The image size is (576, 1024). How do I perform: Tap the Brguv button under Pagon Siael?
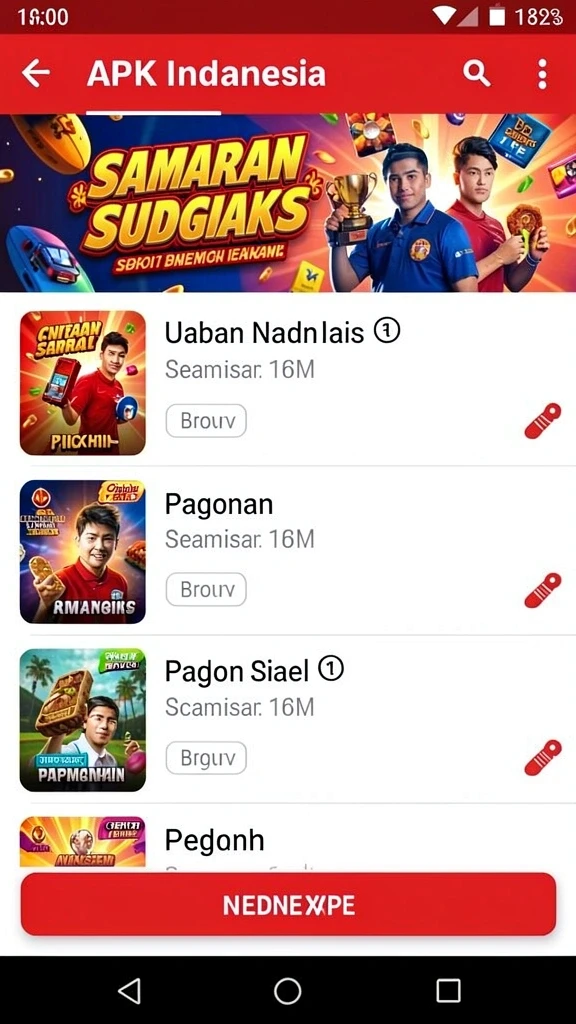[x=206, y=758]
